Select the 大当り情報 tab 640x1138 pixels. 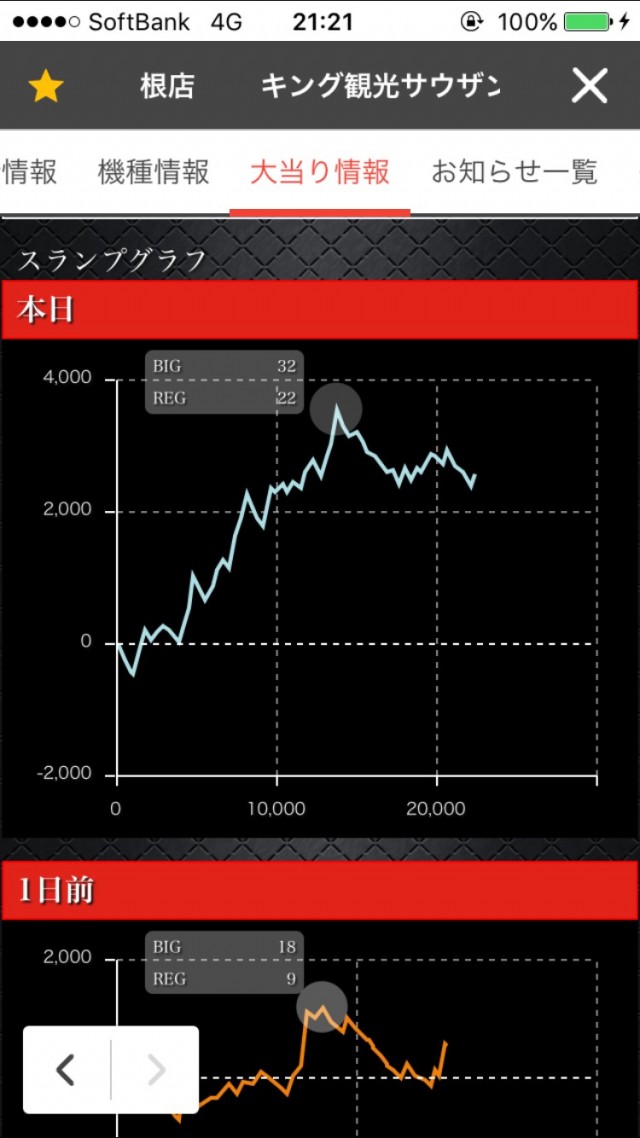[320, 172]
